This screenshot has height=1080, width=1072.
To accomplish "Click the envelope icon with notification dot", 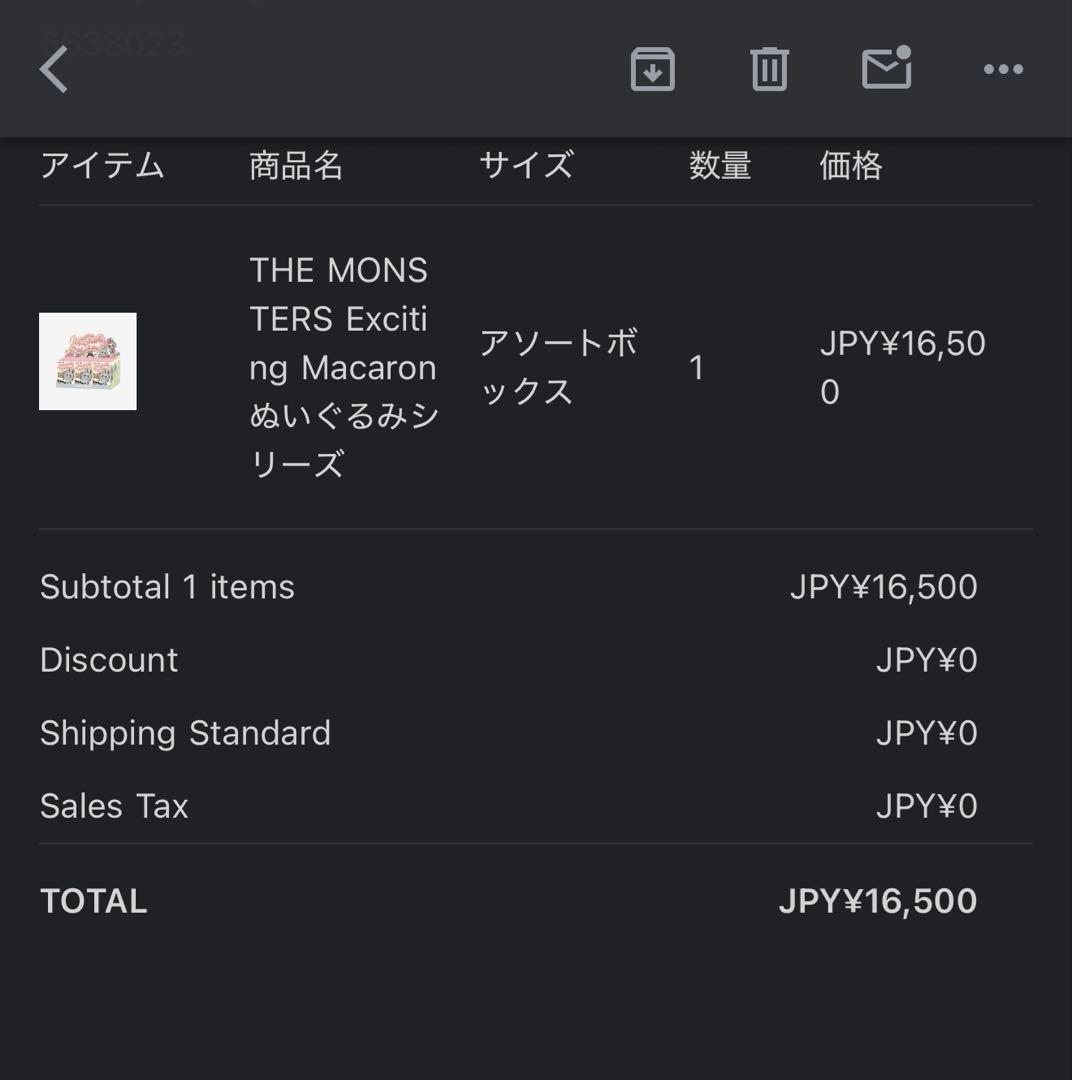I will pyautogui.click(x=886, y=69).
